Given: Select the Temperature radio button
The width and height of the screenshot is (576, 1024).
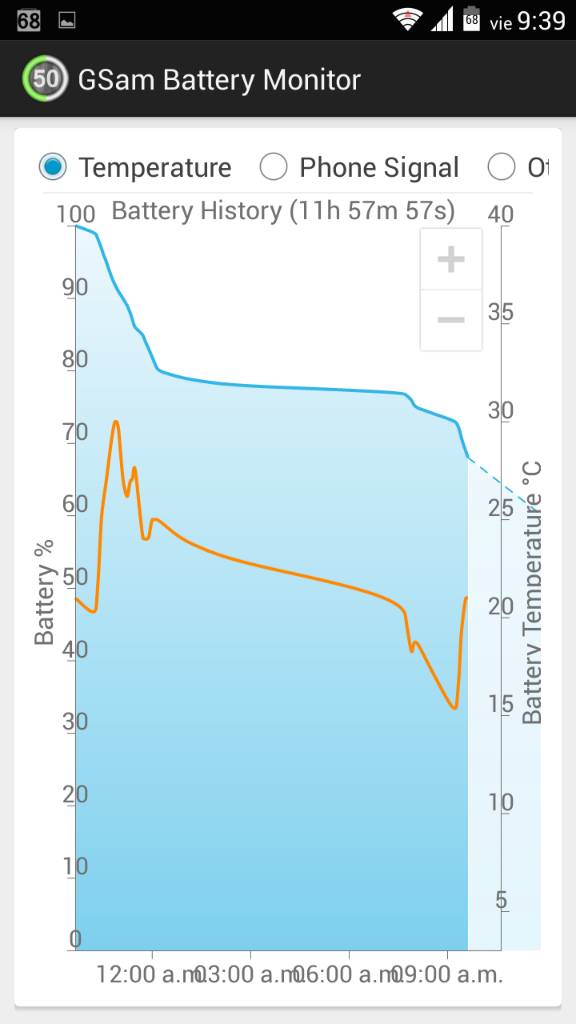Looking at the screenshot, I should click(53, 167).
